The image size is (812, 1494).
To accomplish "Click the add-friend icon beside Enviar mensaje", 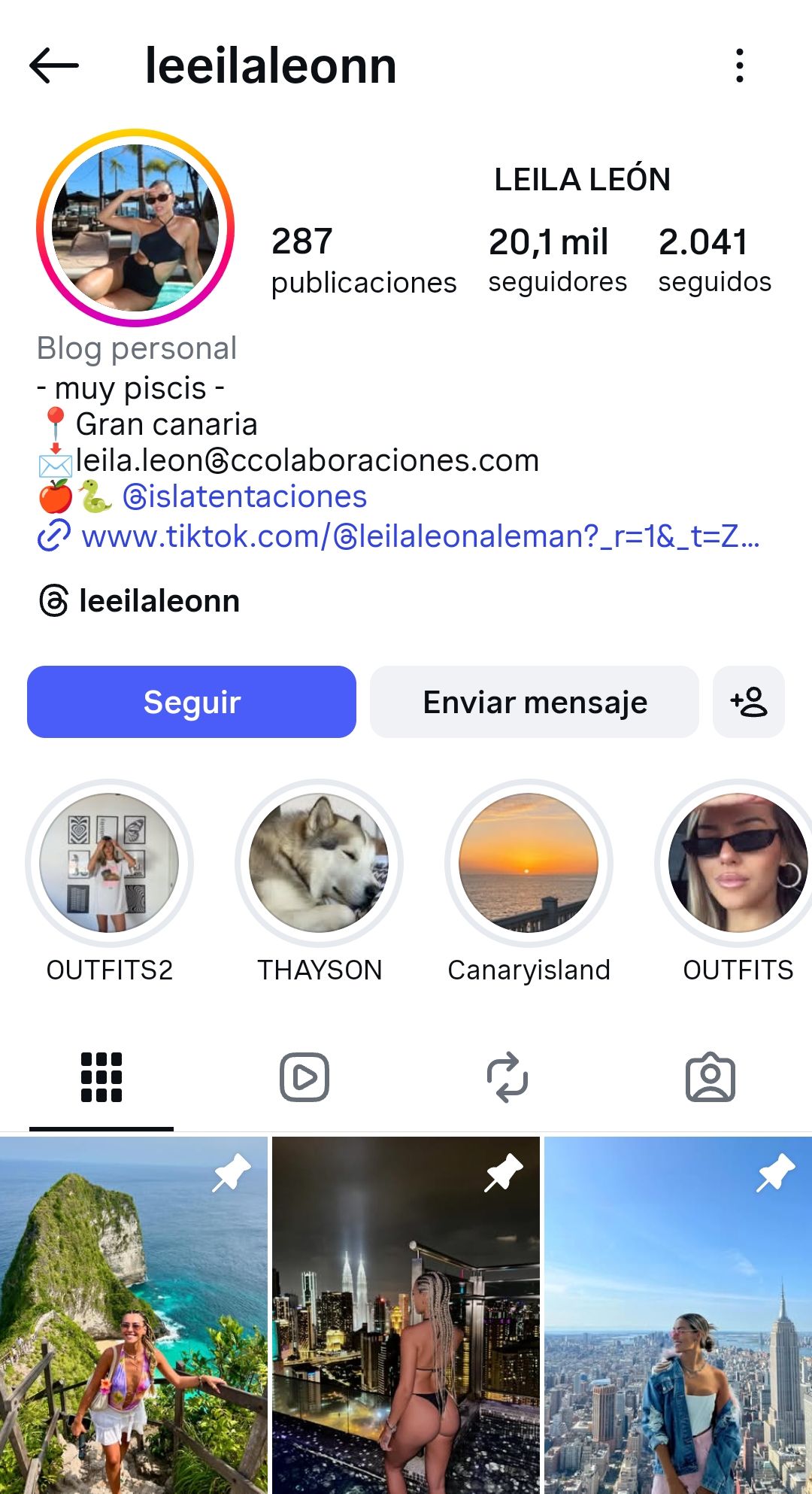I will coord(748,701).
